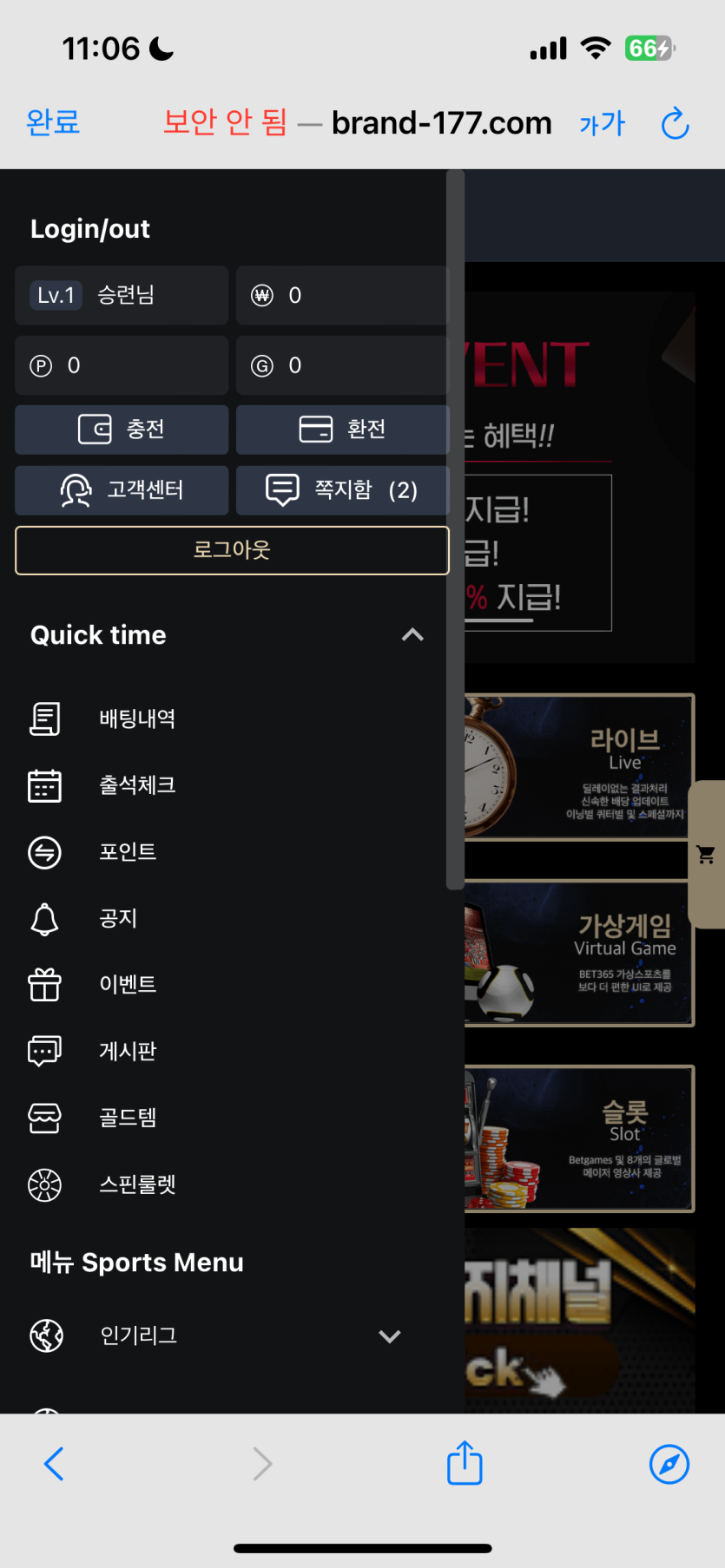Open 공지 notices
725x1568 pixels.
click(118, 918)
